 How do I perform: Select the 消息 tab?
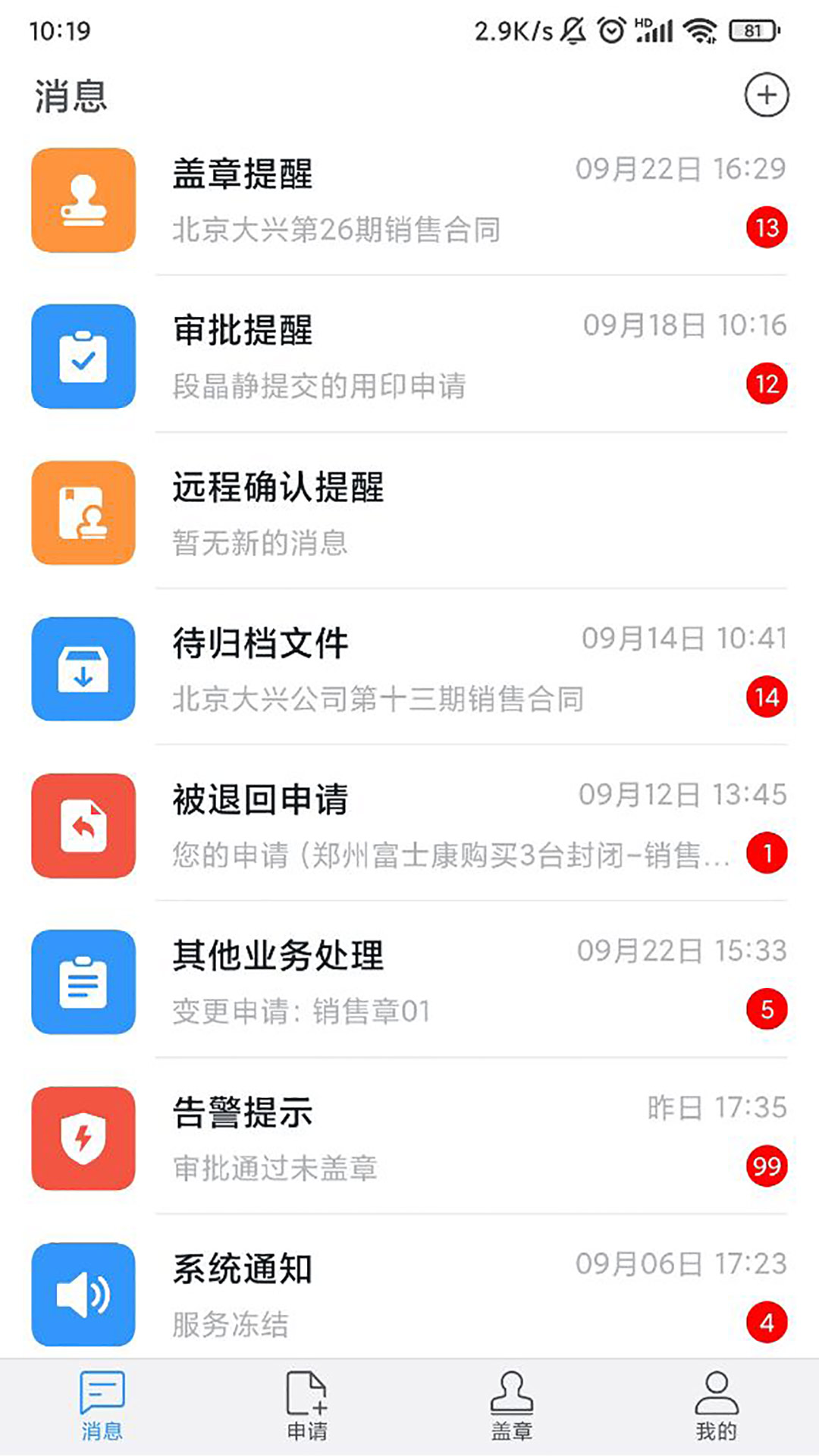click(102, 1407)
